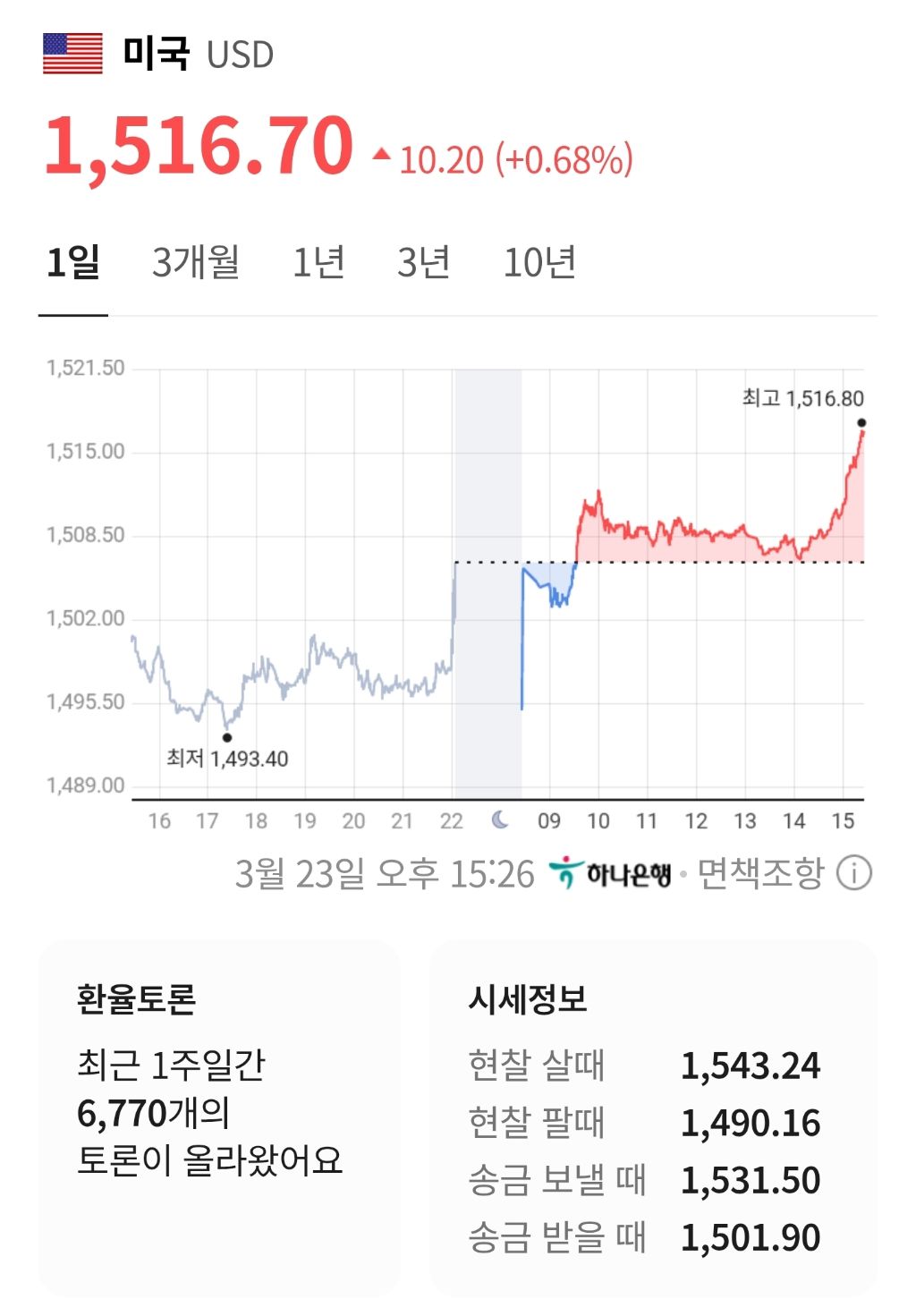The height and width of the screenshot is (1316, 916).
Task: Click the 최고 1,516.80 marker dot
Action: [x=861, y=421]
